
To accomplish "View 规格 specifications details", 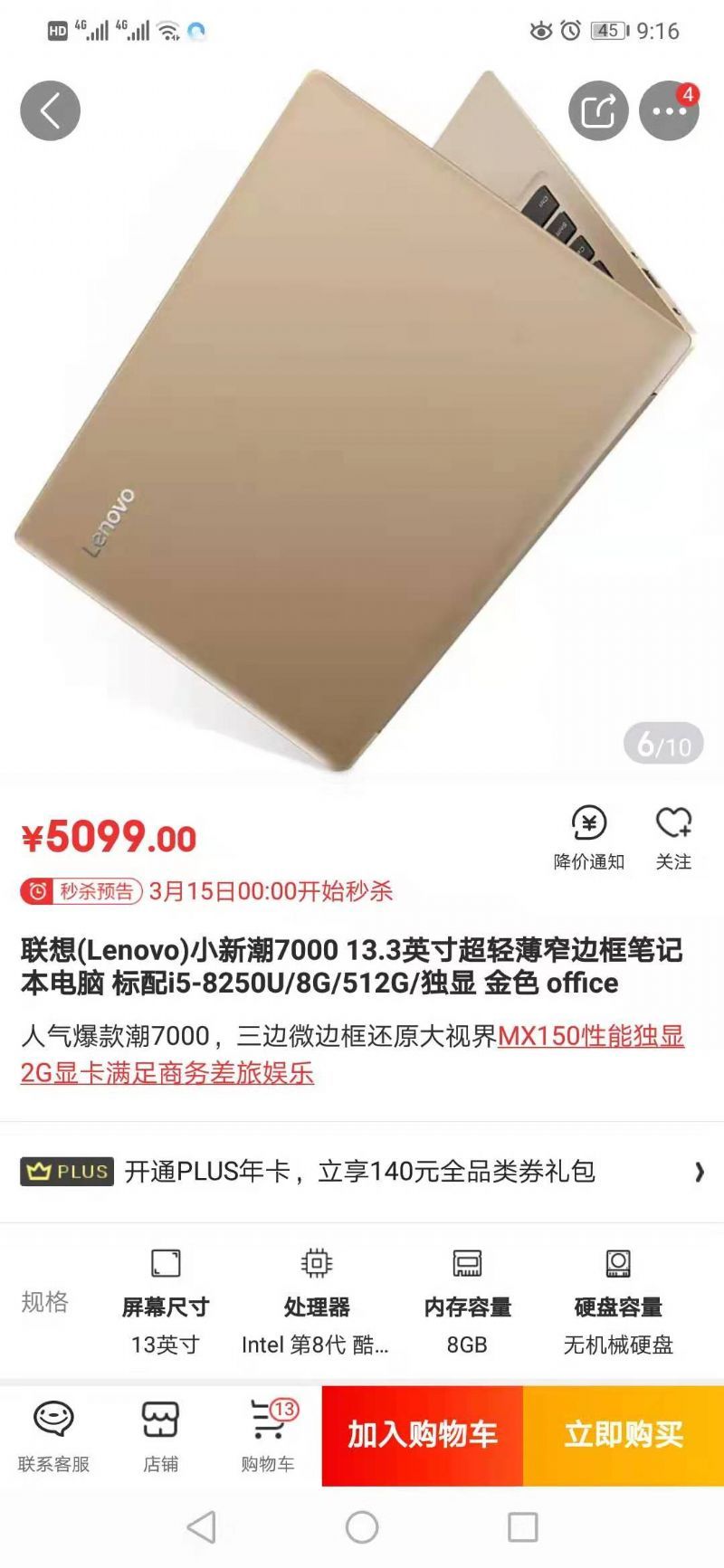I will click(x=45, y=1302).
